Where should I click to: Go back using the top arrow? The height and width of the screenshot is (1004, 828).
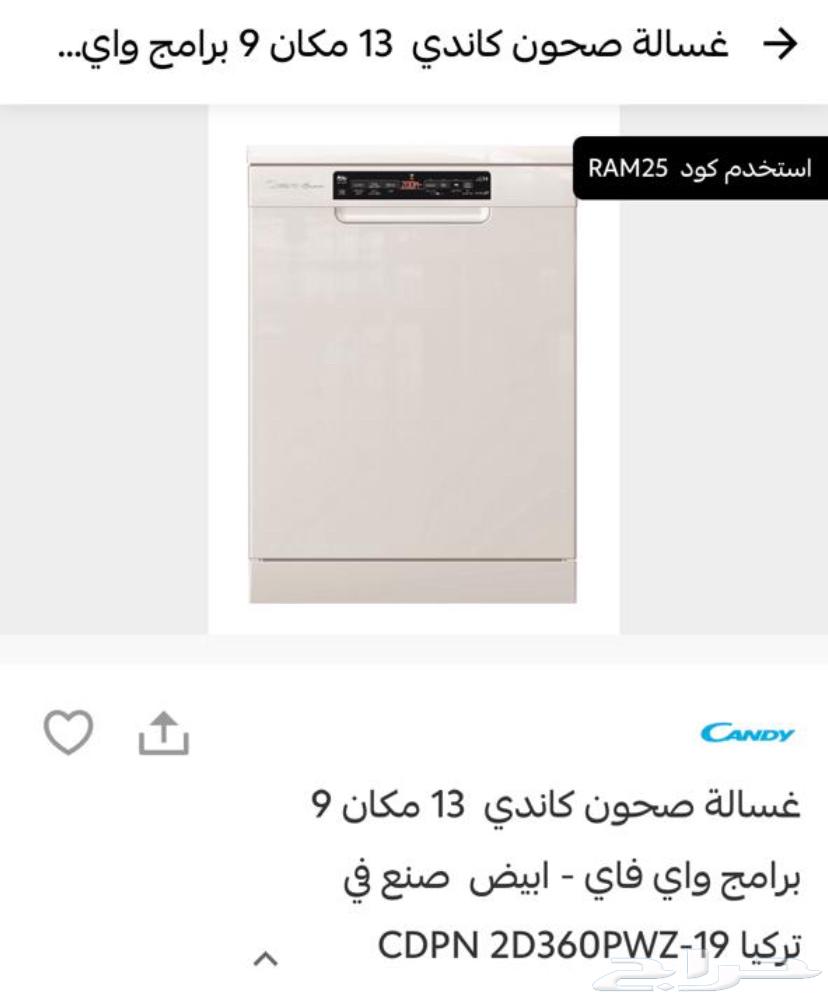click(x=783, y=43)
